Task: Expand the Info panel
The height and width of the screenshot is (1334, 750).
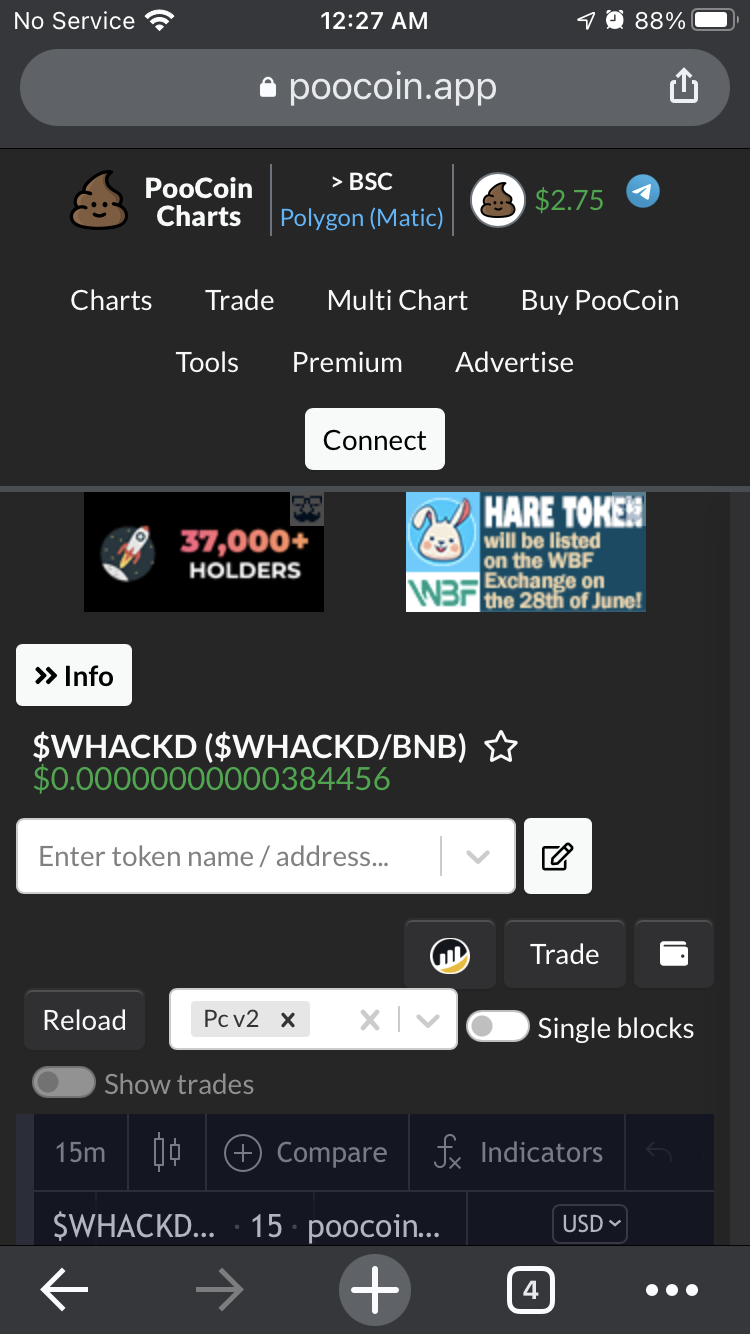Action: [x=74, y=676]
